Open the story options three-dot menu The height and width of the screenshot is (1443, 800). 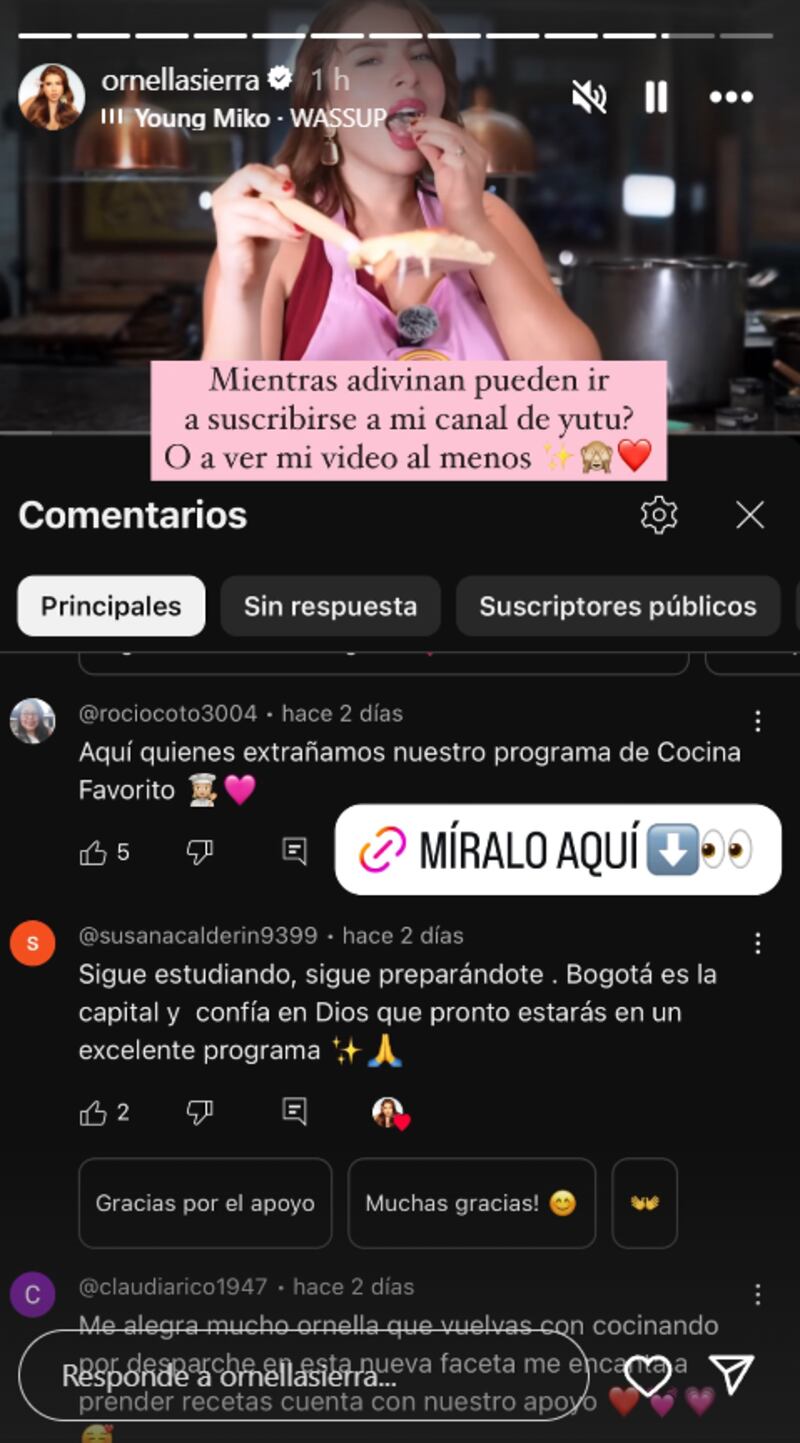731,96
